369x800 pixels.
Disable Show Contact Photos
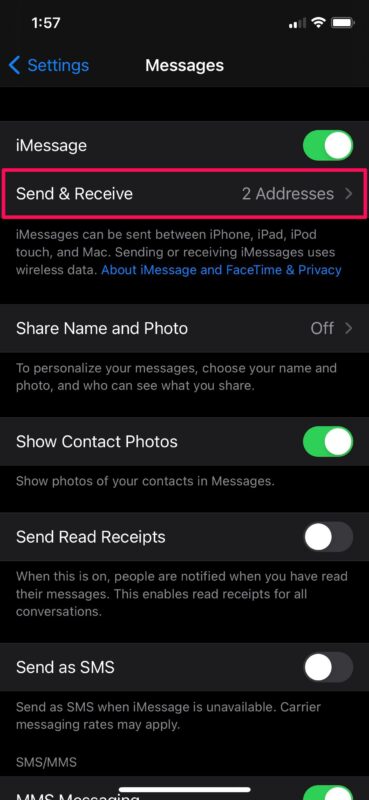(328, 442)
